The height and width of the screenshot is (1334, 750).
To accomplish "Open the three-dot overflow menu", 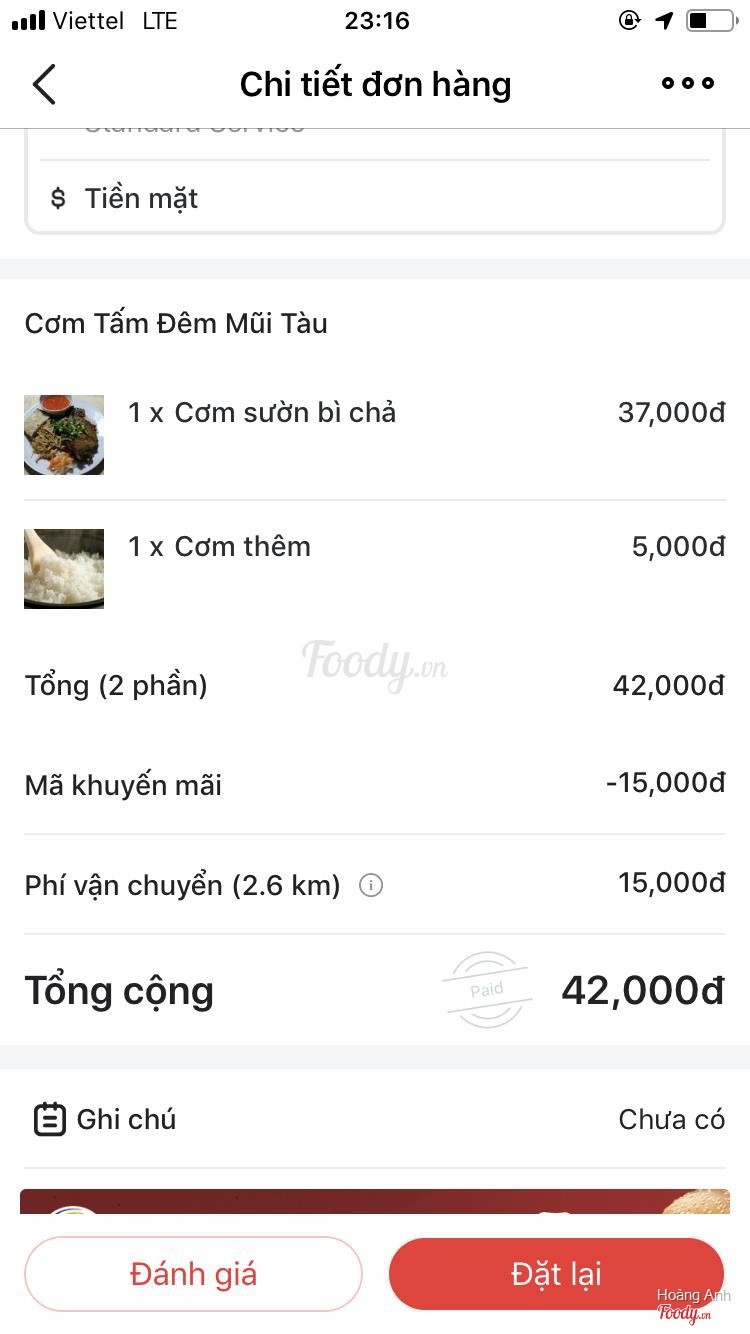I will pos(687,84).
